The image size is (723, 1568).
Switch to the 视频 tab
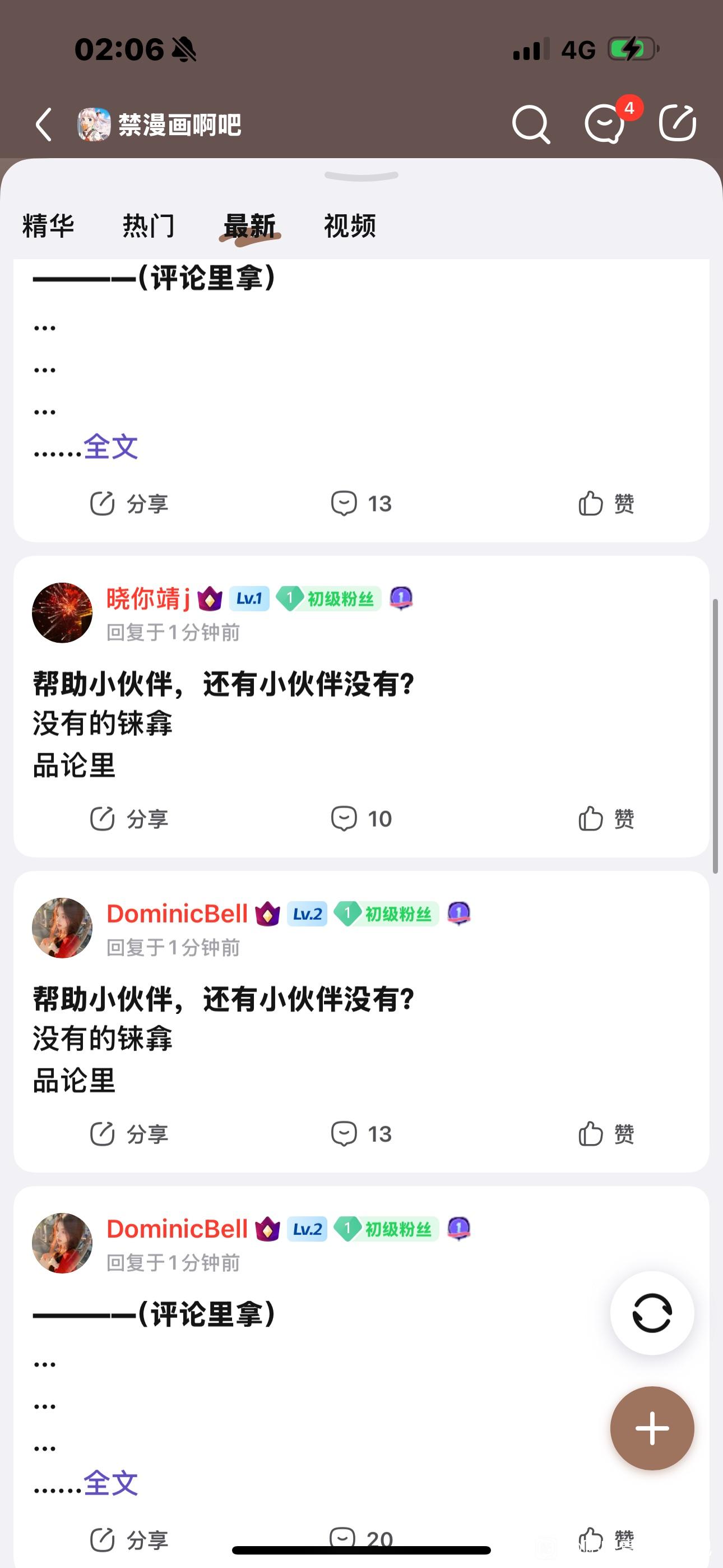click(350, 226)
